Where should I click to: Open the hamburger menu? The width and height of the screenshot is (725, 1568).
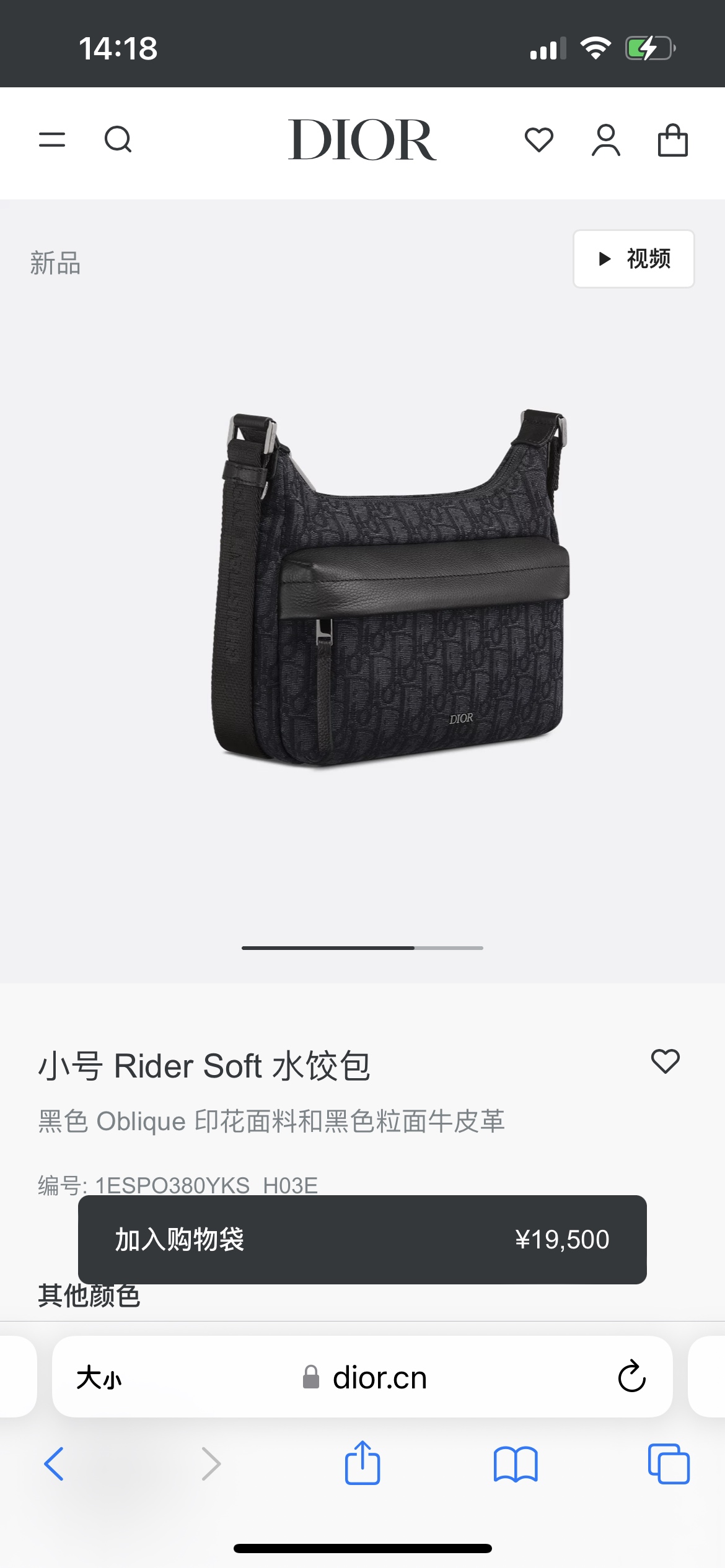coord(52,140)
